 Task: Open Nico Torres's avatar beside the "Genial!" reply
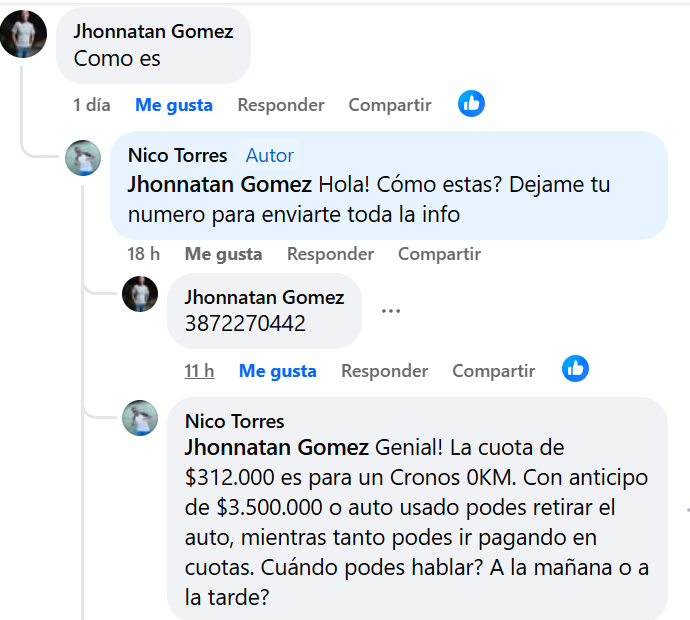click(x=140, y=418)
